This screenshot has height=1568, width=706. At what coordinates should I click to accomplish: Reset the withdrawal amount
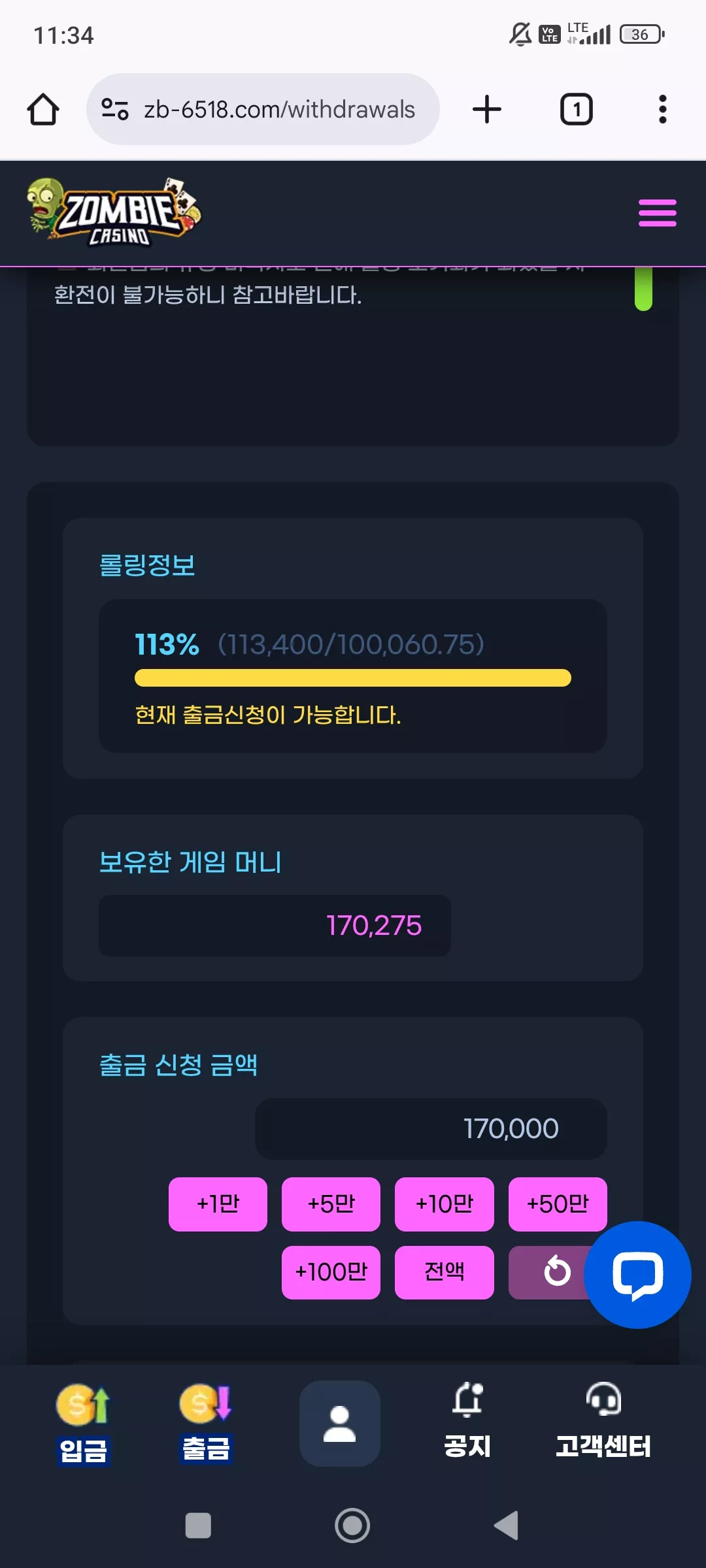click(549, 1272)
